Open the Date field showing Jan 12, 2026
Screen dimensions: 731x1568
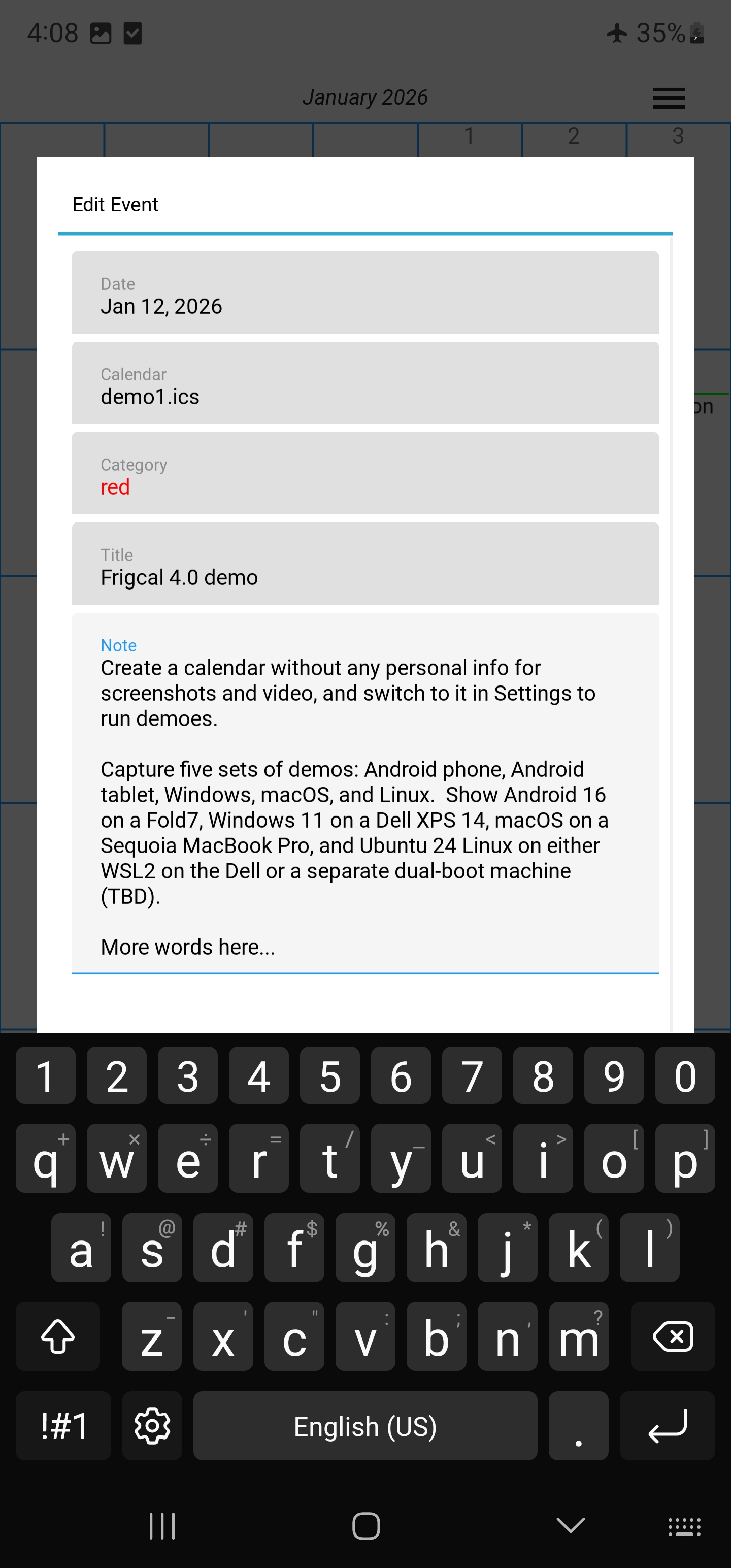point(365,293)
